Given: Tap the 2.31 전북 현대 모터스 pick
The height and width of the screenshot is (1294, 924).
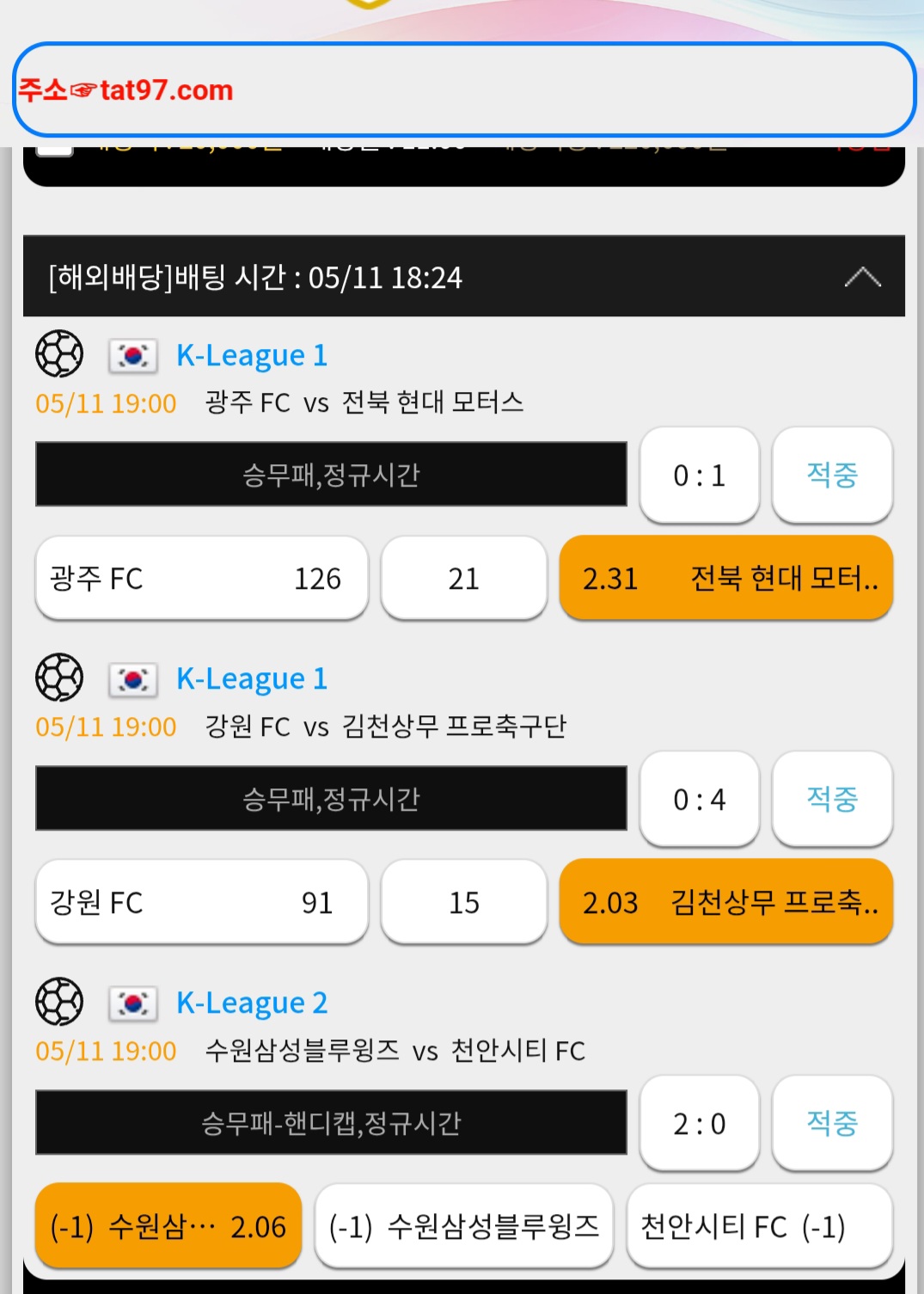Looking at the screenshot, I should 725,579.
